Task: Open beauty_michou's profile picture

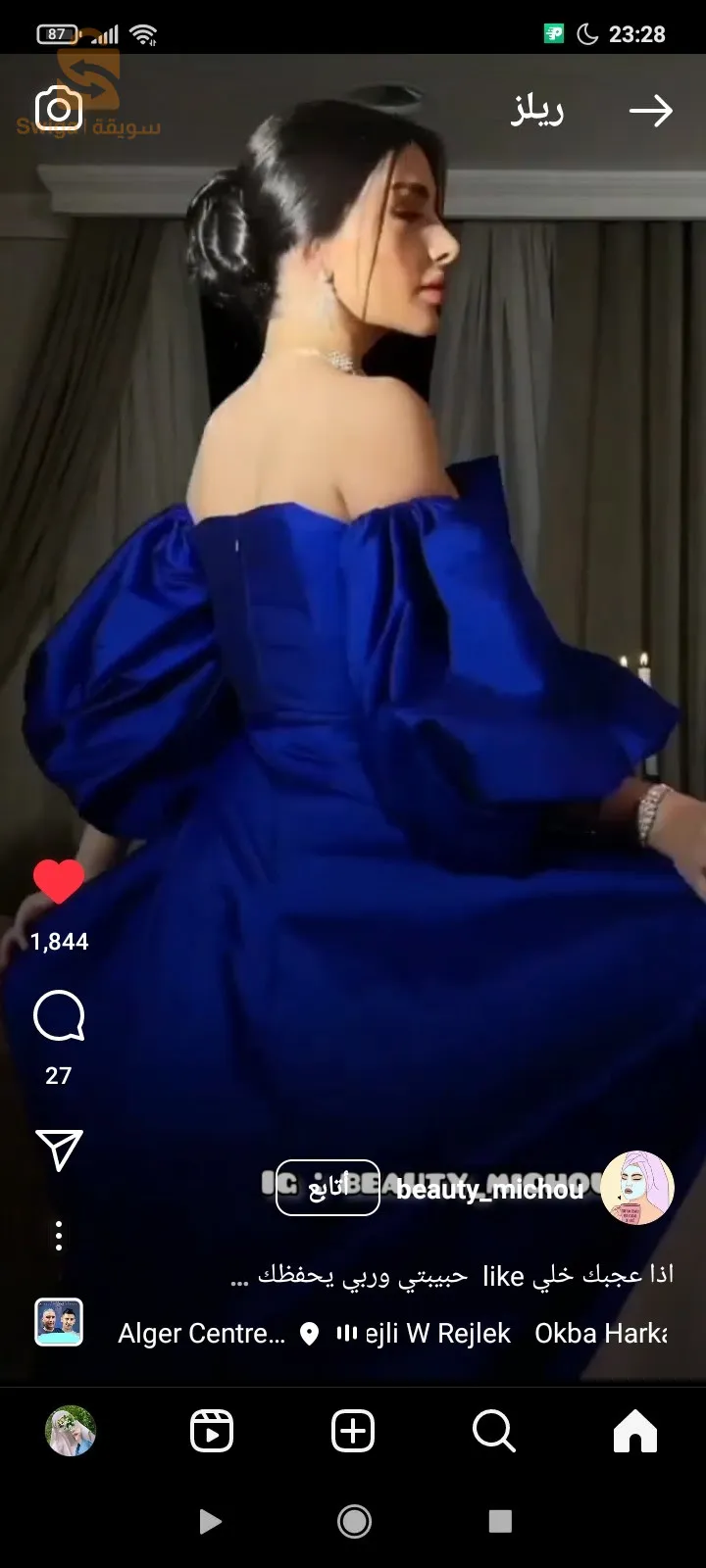Action: 637,1188
